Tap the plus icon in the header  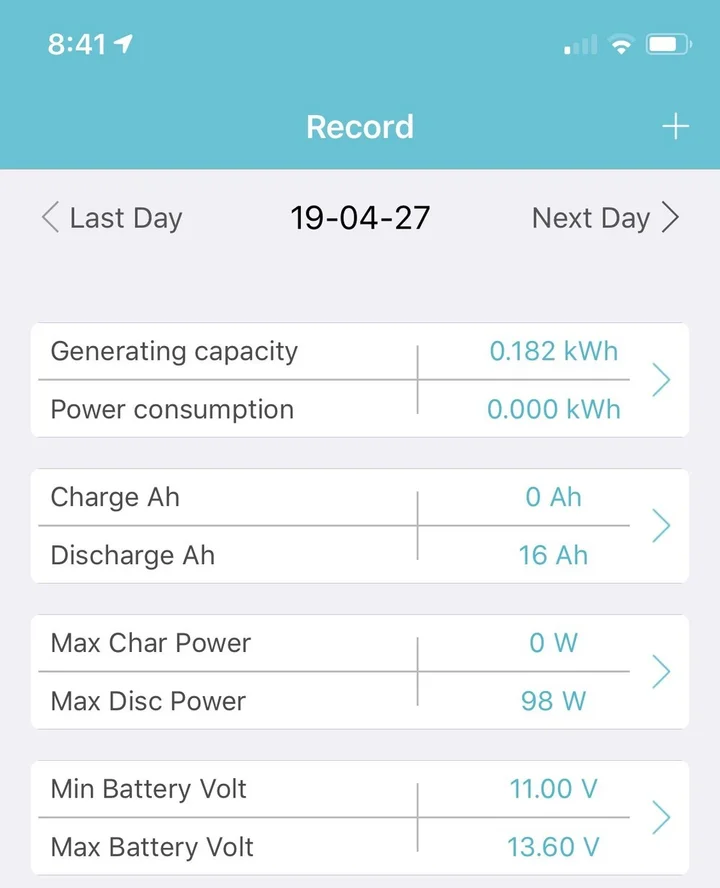[x=676, y=127]
